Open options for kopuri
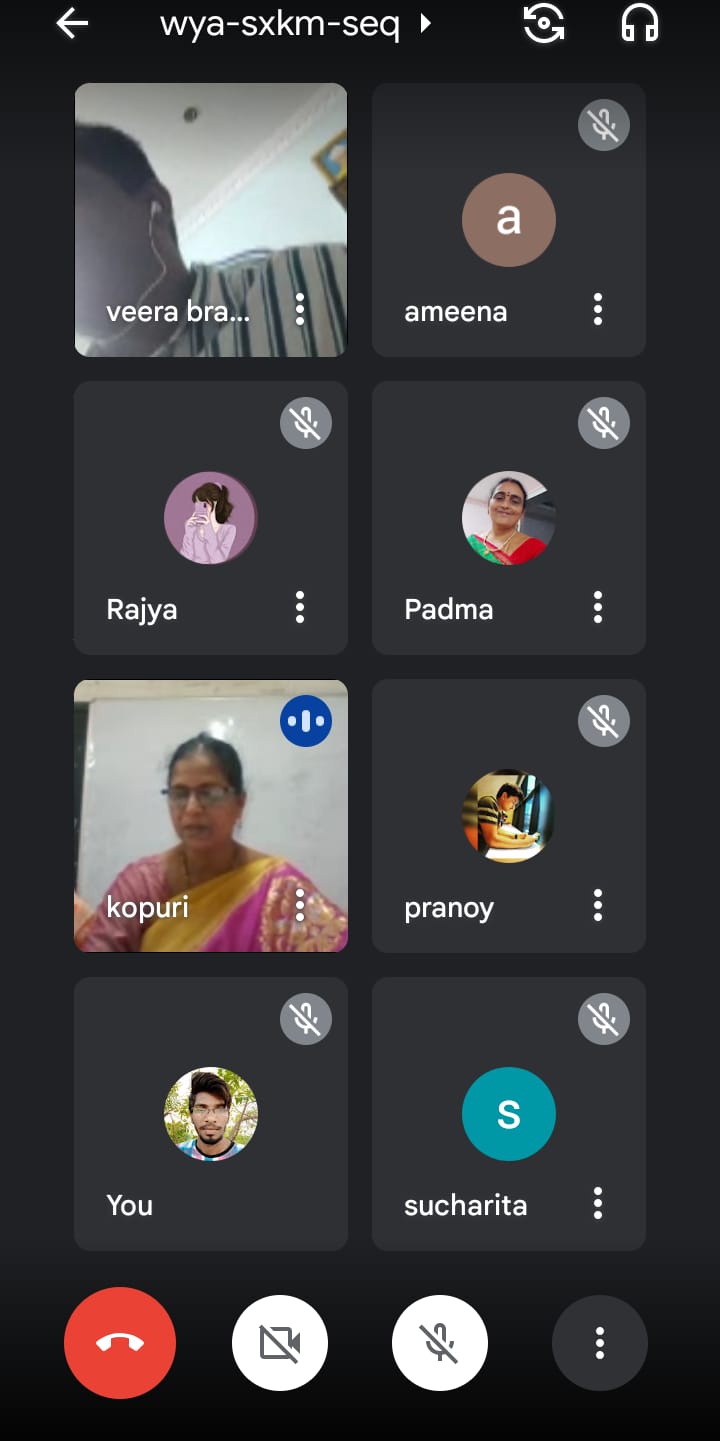 (x=299, y=906)
